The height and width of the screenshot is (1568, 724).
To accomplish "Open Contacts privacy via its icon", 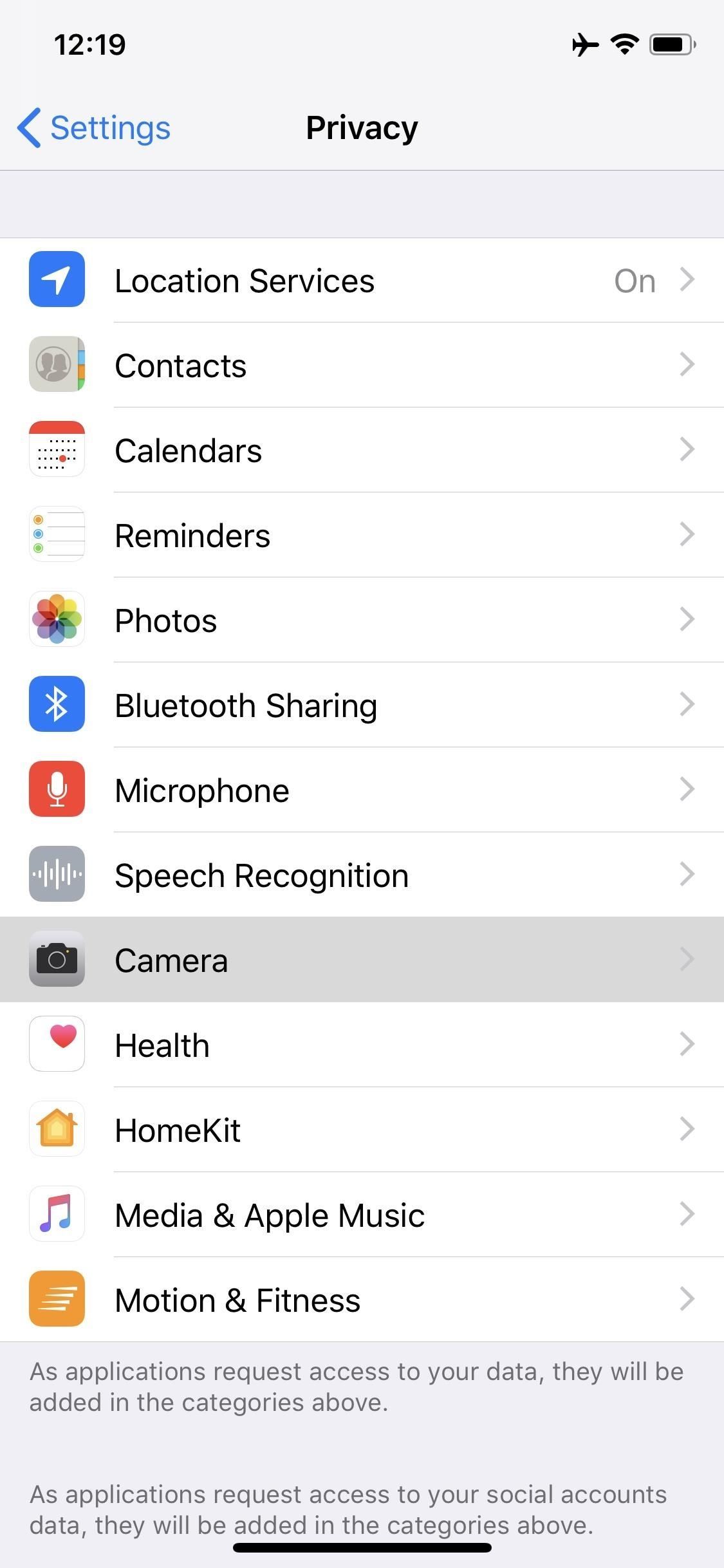I will 57,364.
